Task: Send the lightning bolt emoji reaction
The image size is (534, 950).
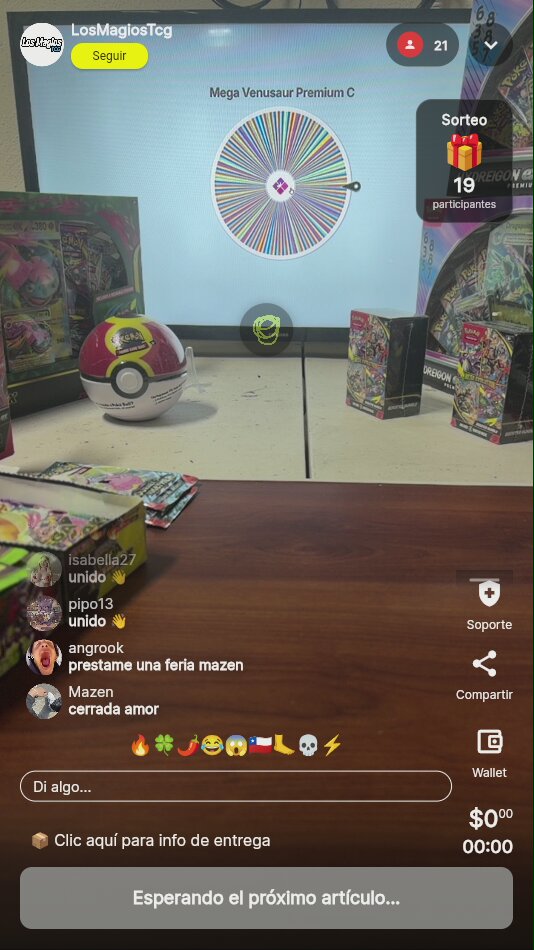Action: pos(332,746)
